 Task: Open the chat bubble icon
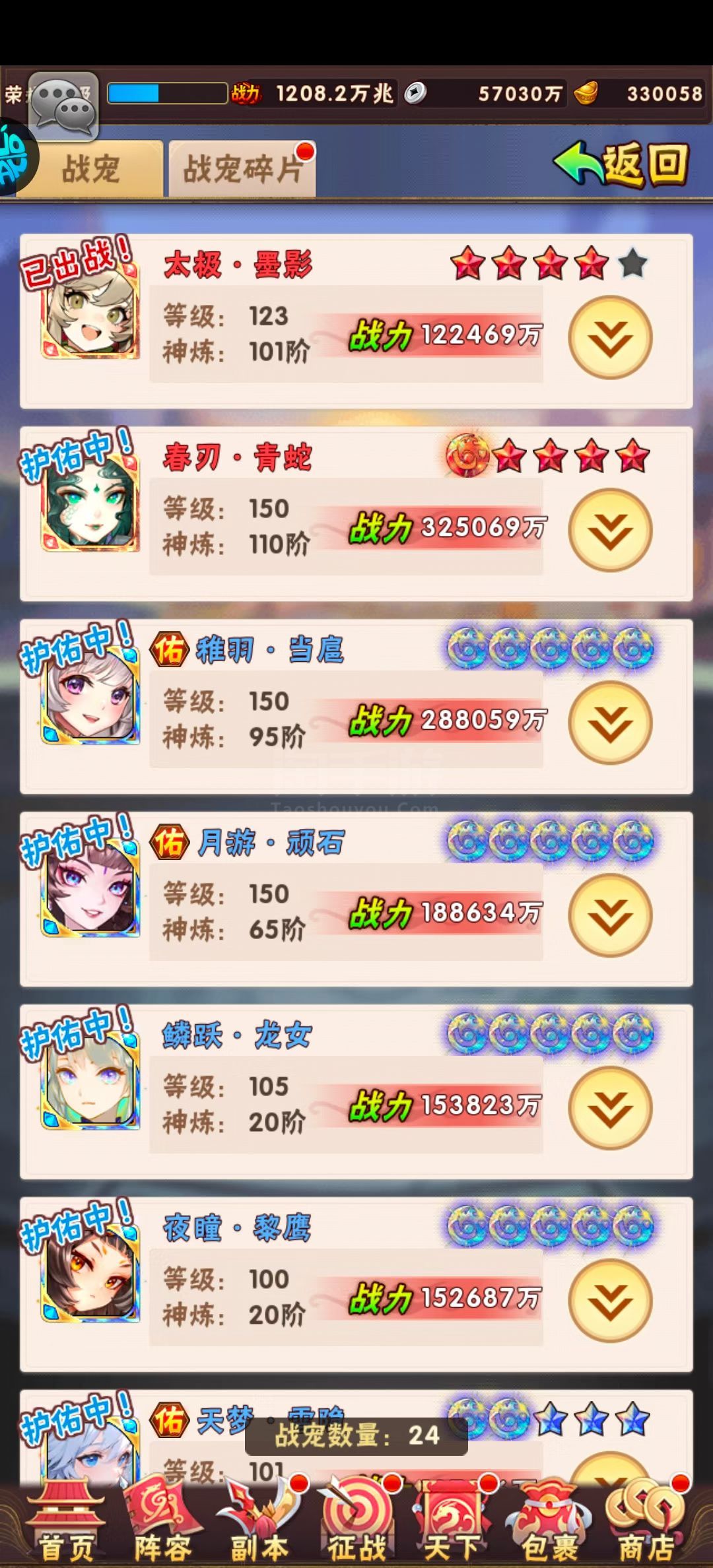pos(64,105)
